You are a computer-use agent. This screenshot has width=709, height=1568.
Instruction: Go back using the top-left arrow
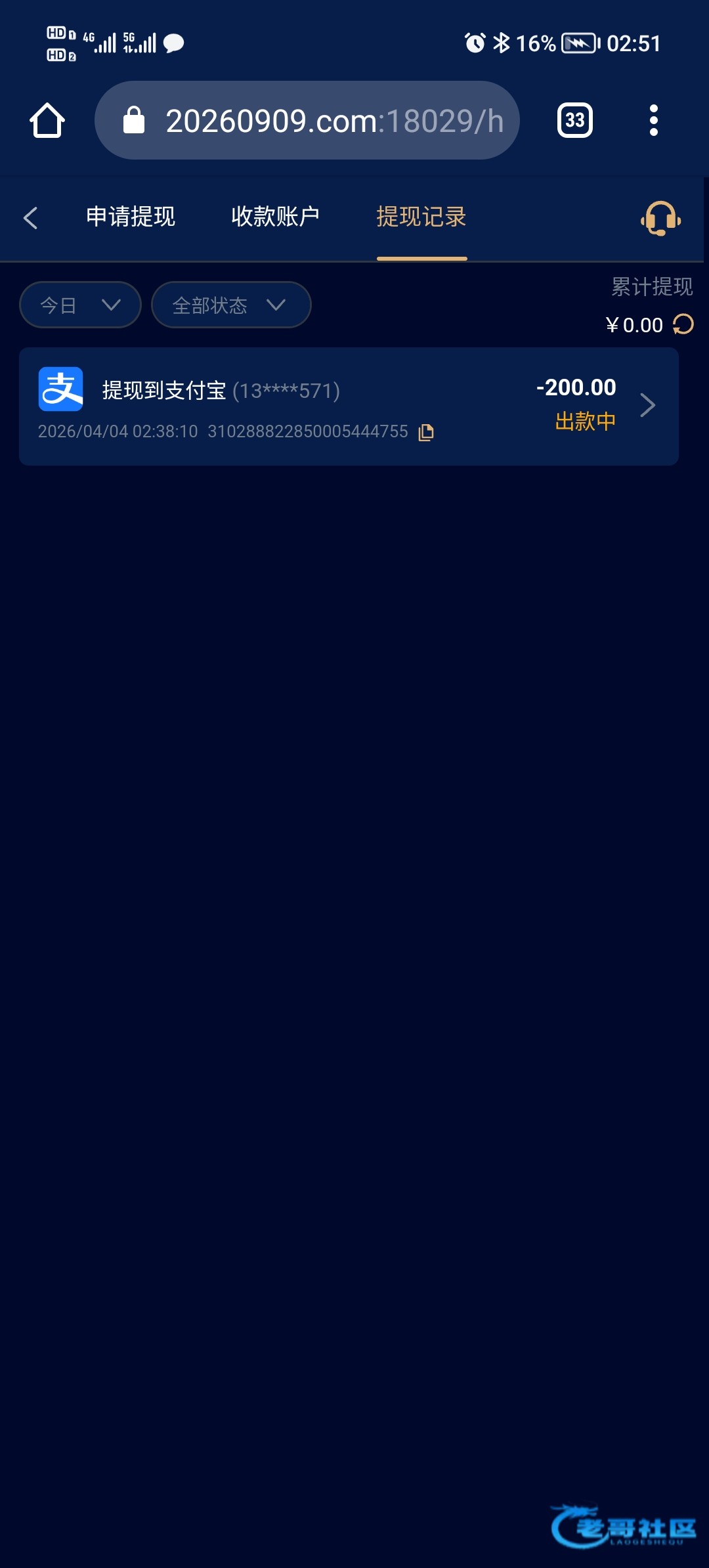(30, 218)
